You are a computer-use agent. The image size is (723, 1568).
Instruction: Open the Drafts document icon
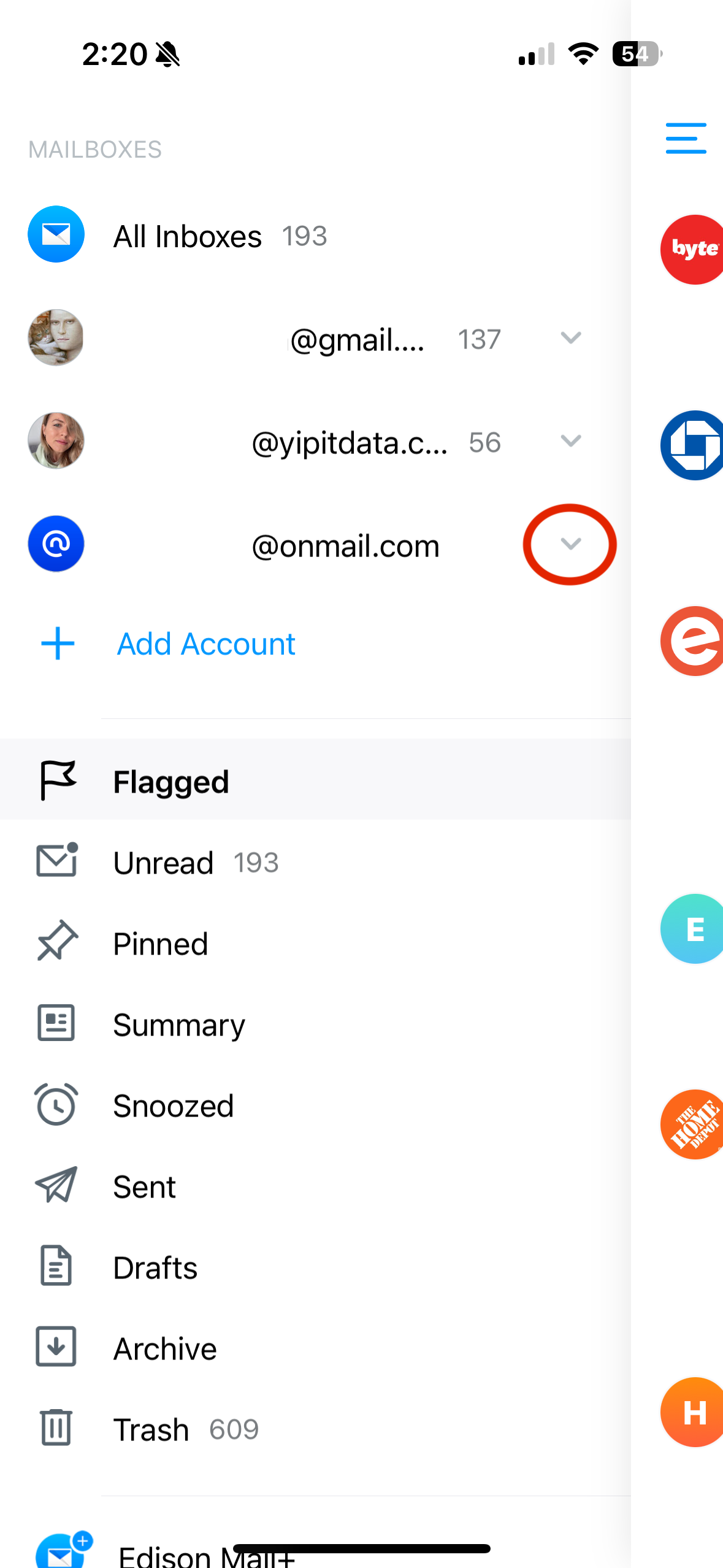(x=56, y=1266)
